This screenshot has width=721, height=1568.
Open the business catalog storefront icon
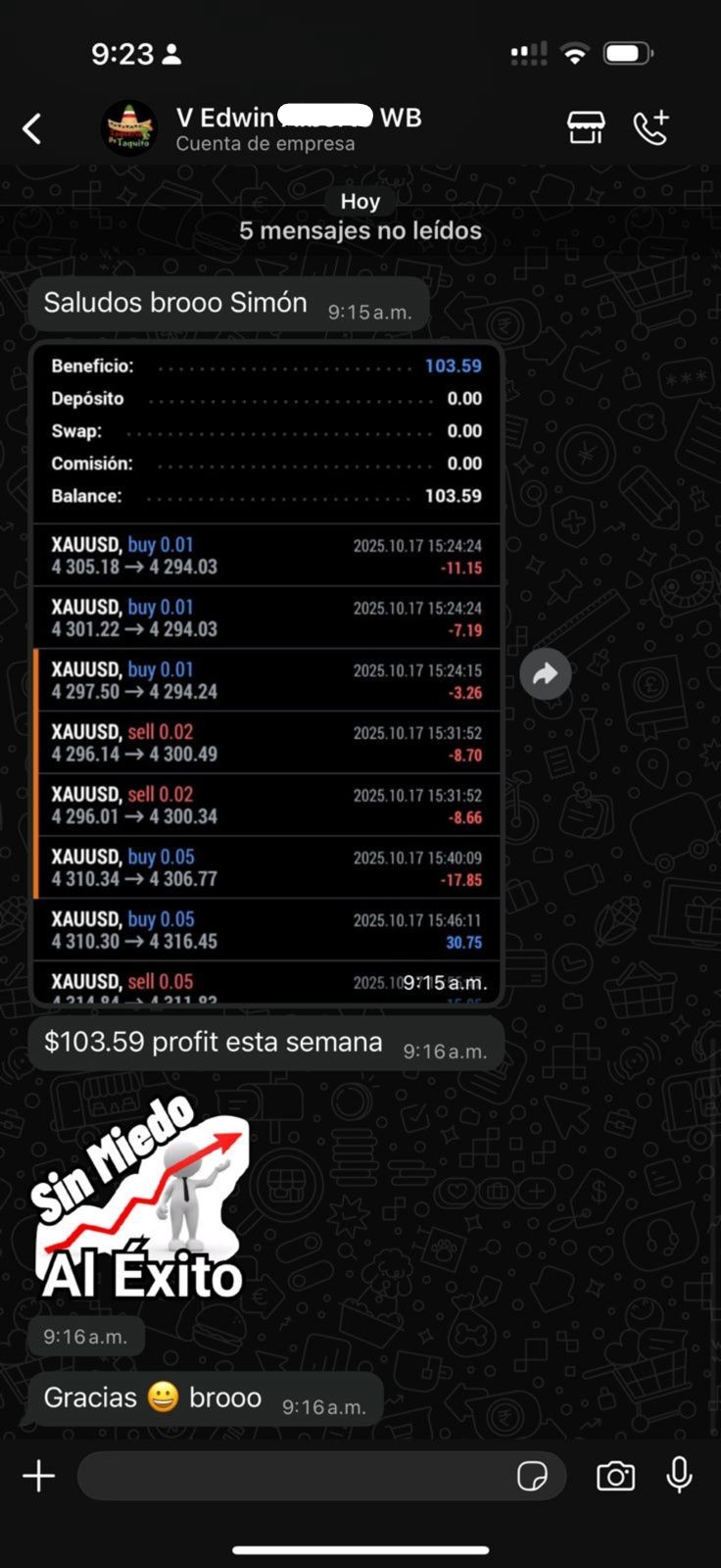click(586, 128)
